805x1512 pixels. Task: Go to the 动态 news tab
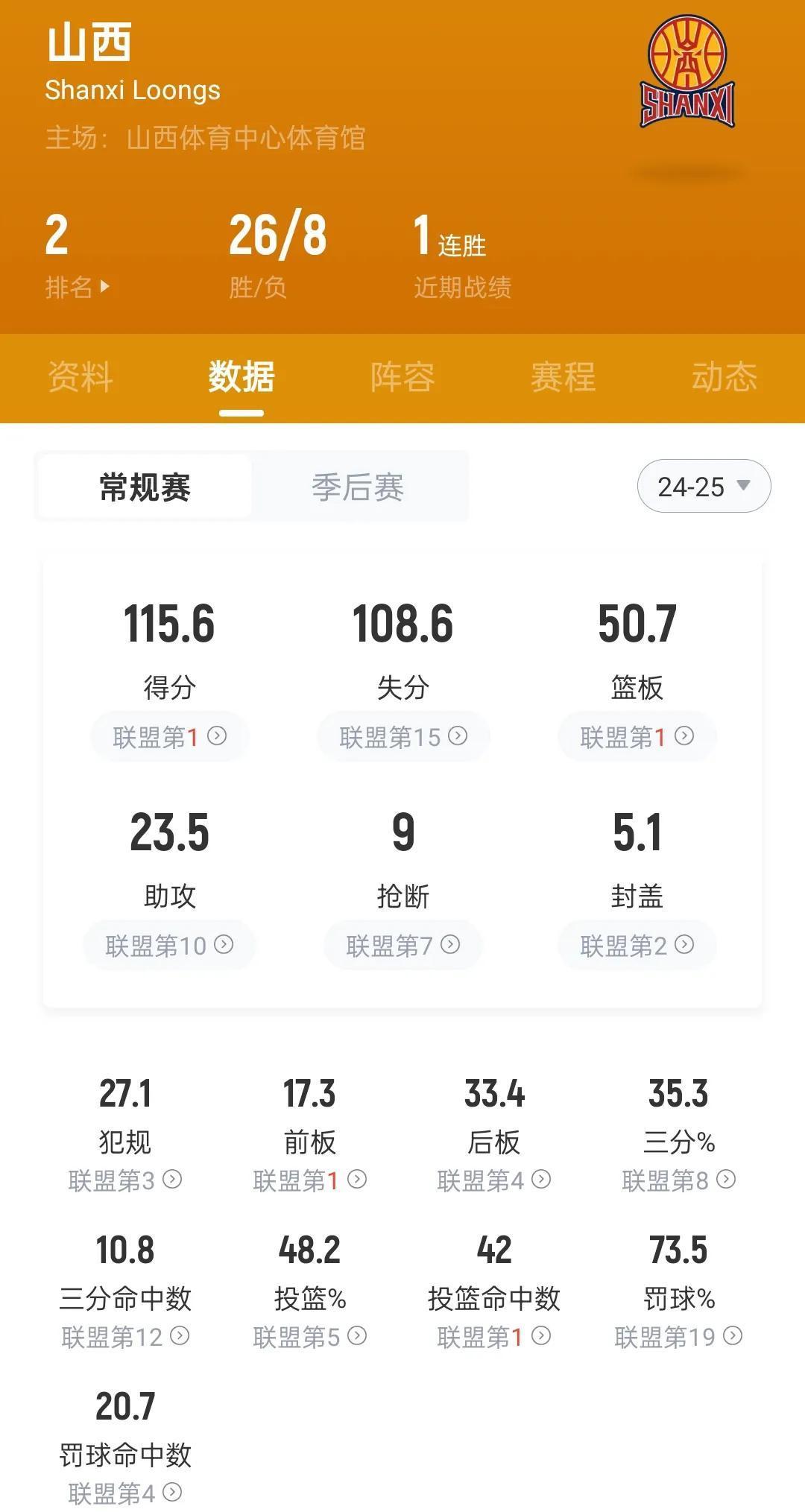click(724, 377)
